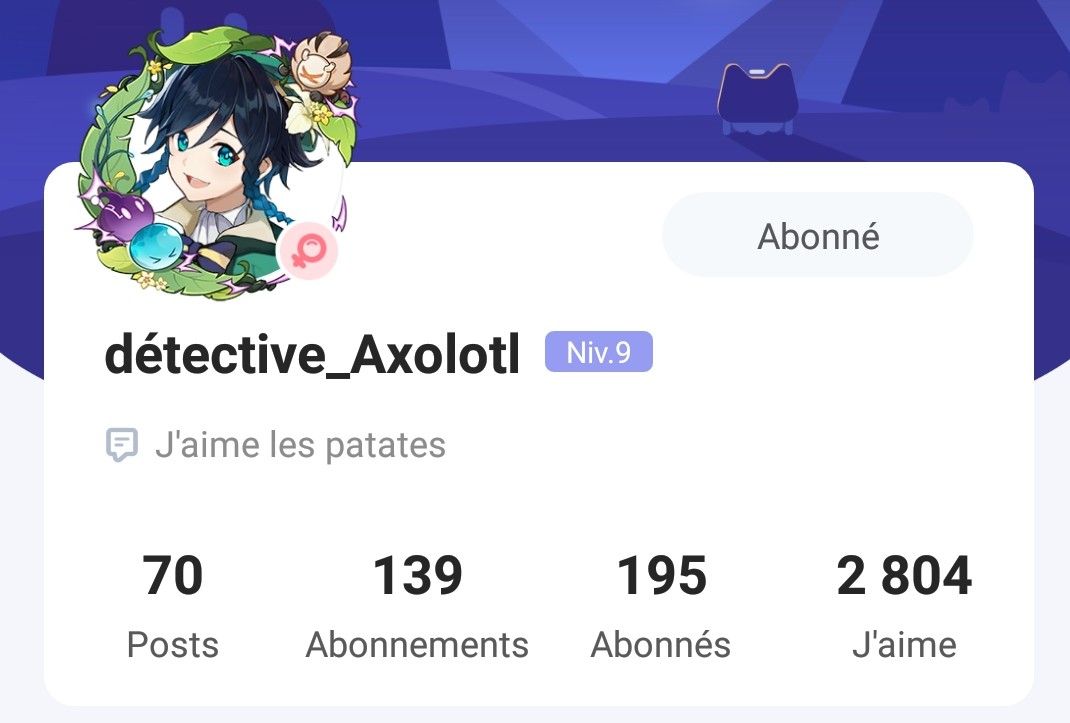The height and width of the screenshot is (723, 1070).
Task: Open the list of 70 Posts
Action: 172,606
